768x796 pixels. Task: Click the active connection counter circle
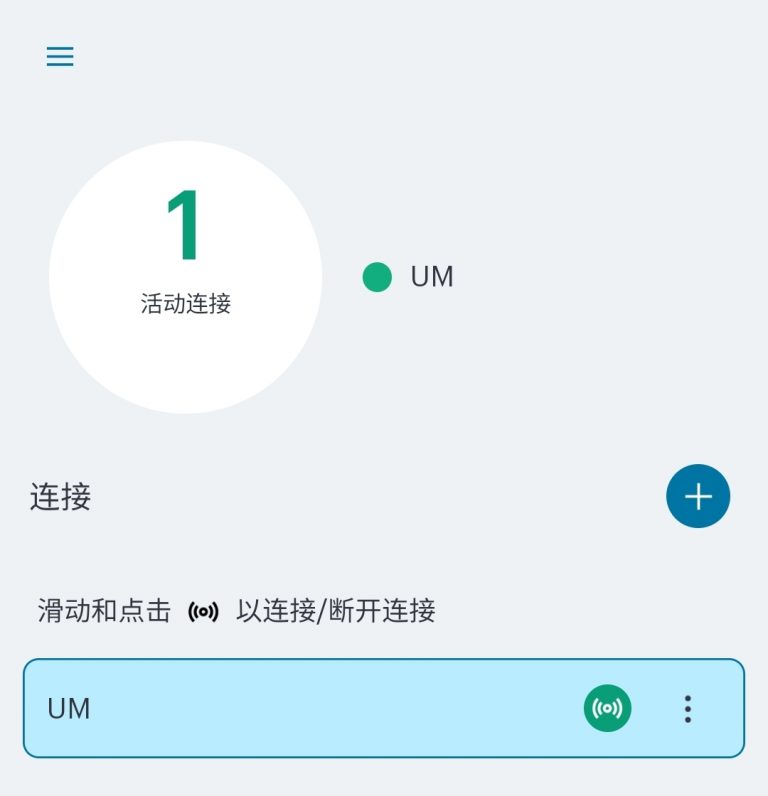tap(187, 275)
